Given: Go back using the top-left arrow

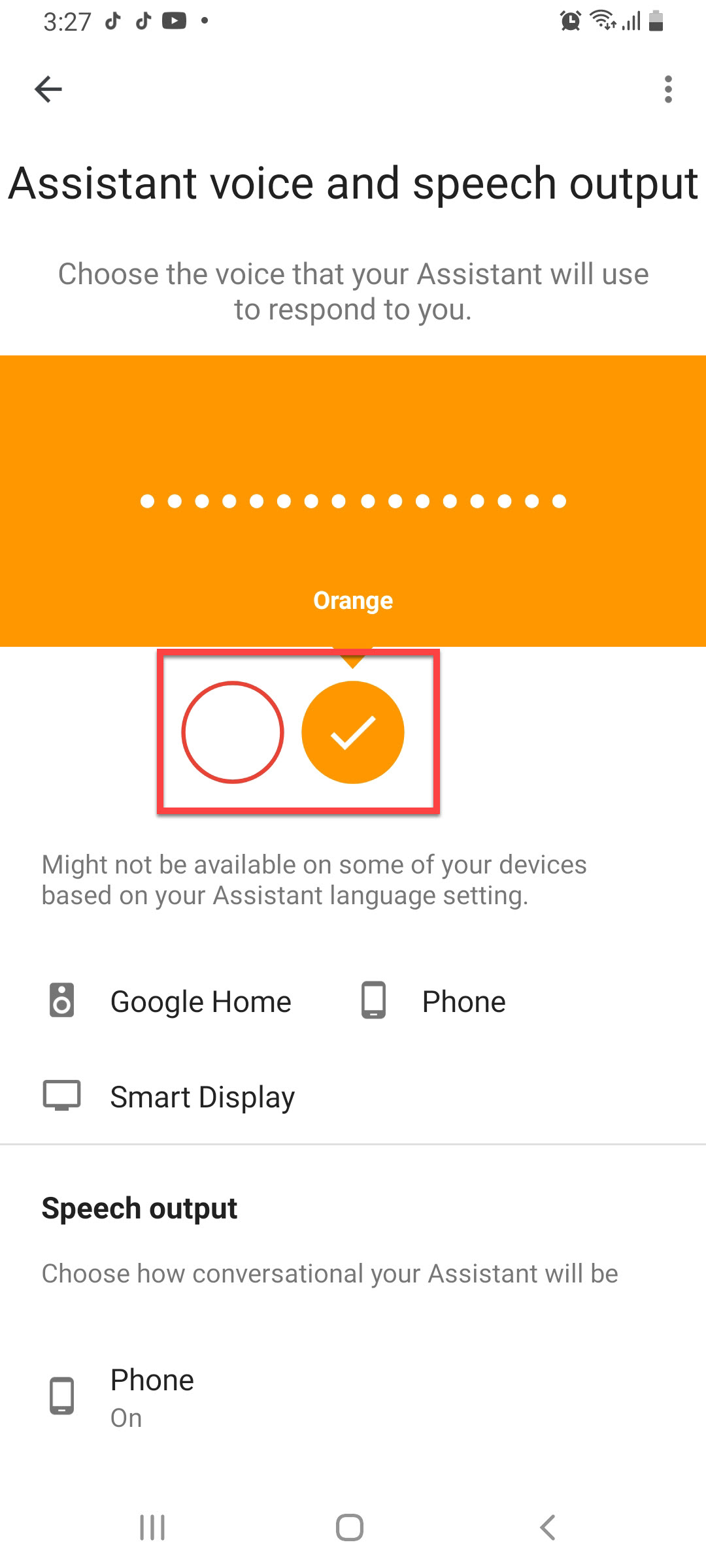Looking at the screenshot, I should pos(48,90).
